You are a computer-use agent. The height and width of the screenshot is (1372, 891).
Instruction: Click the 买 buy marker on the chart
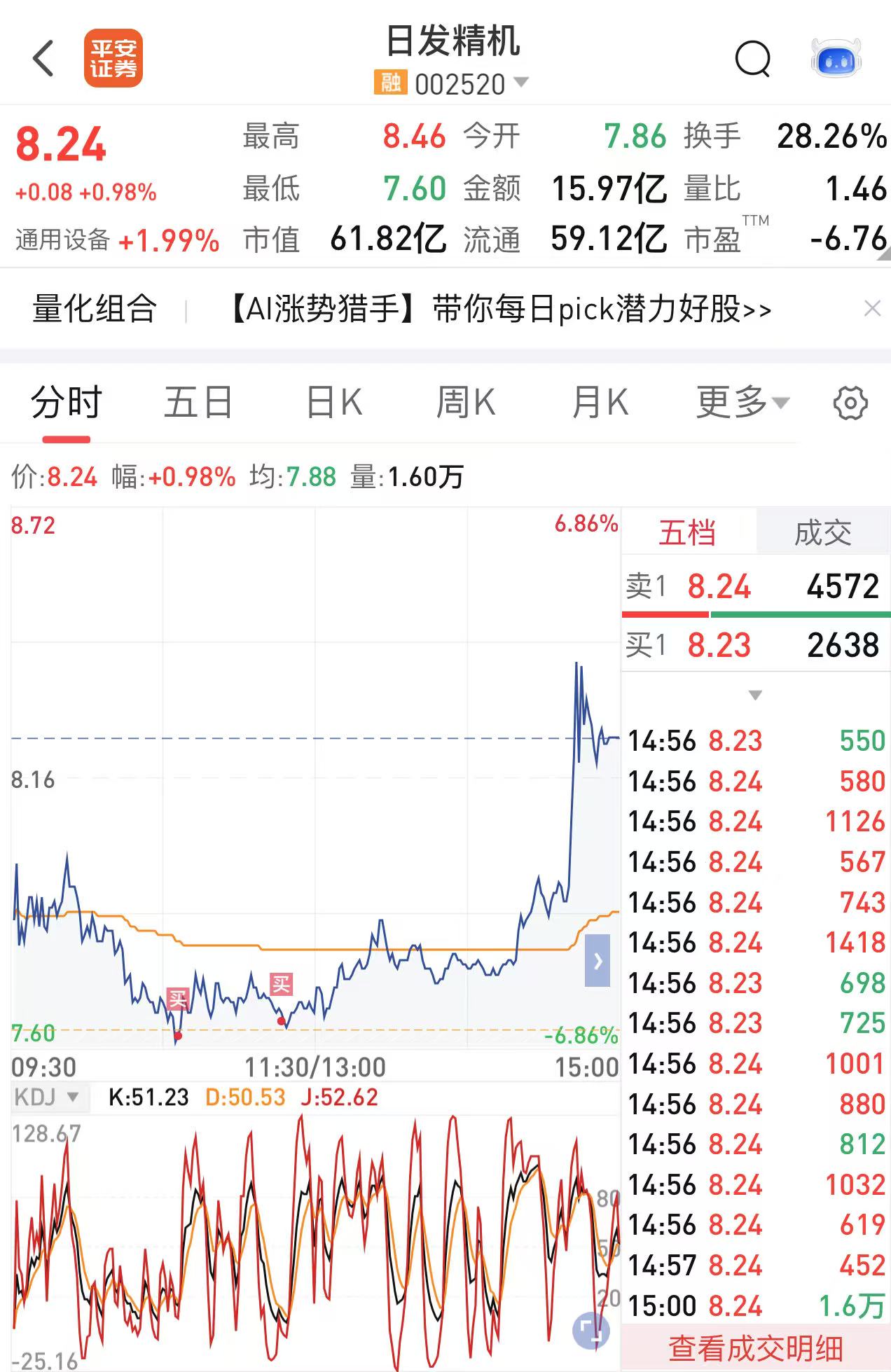(x=177, y=997)
